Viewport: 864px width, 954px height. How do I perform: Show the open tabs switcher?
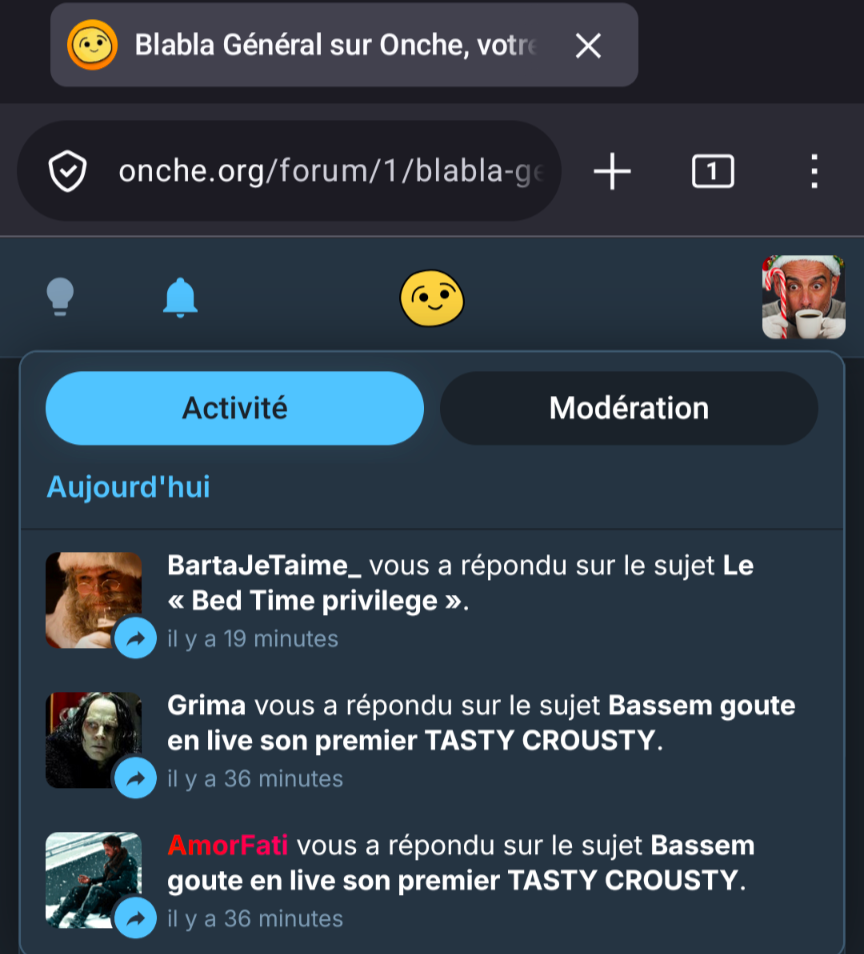(712, 172)
